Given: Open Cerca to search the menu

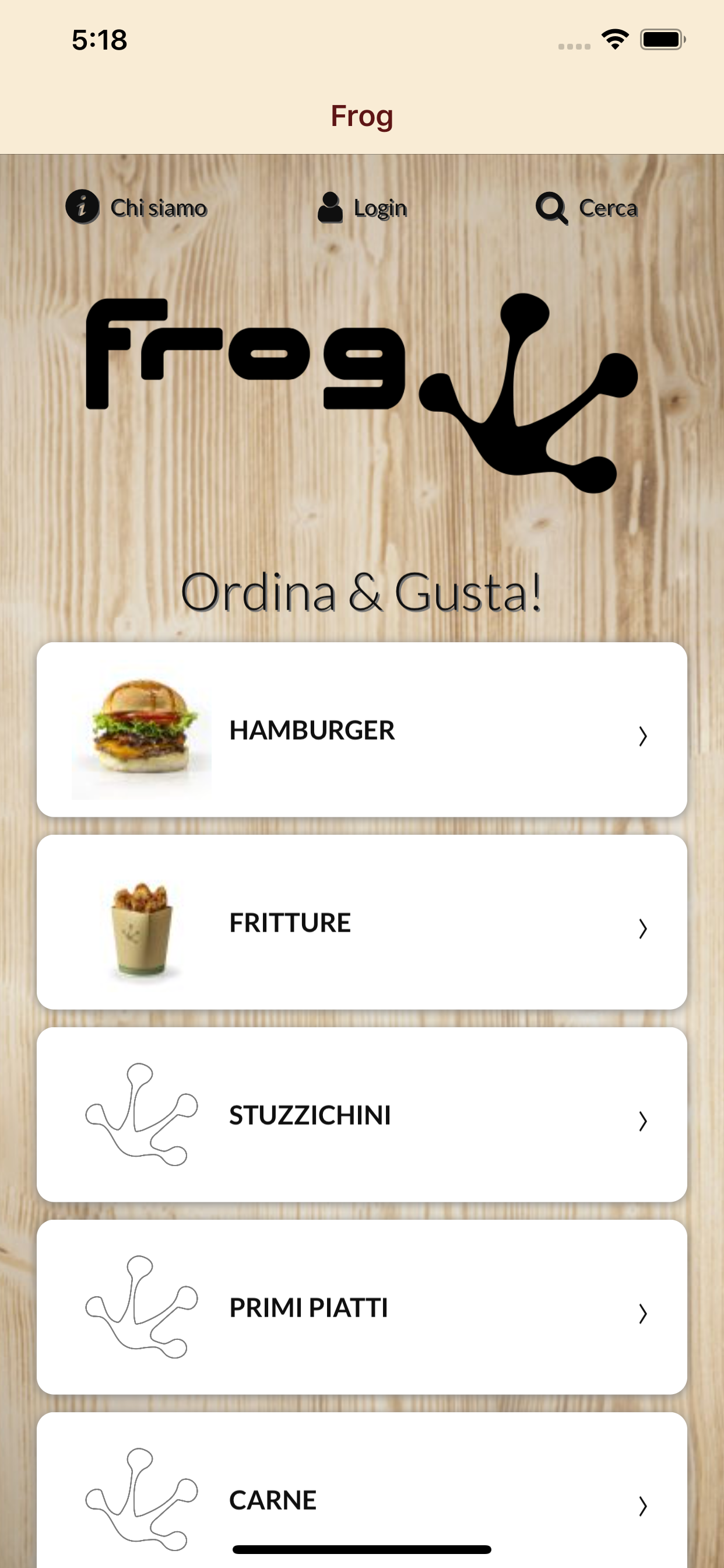Looking at the screenshot, I should (586, 208).
